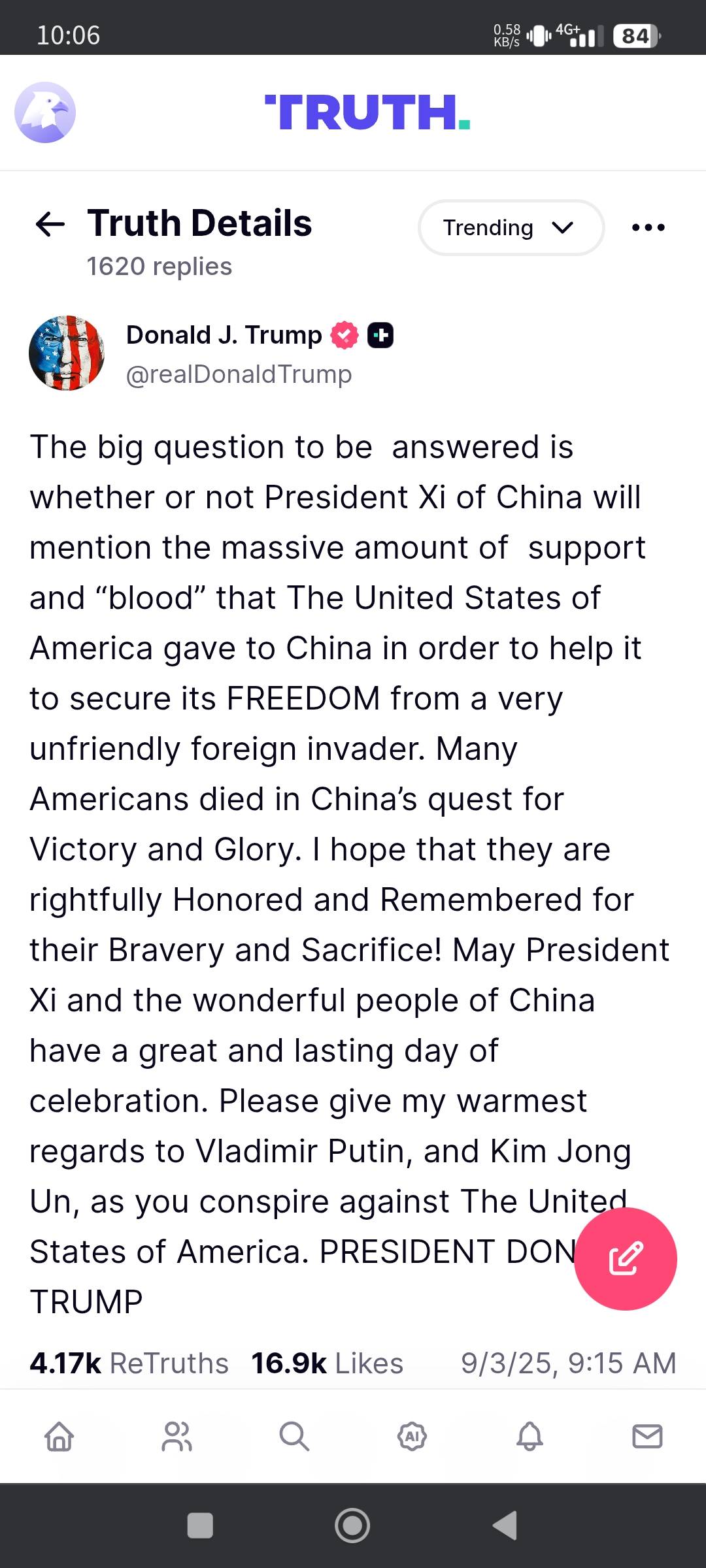View the 4.17k ReTruths list

129,1364
